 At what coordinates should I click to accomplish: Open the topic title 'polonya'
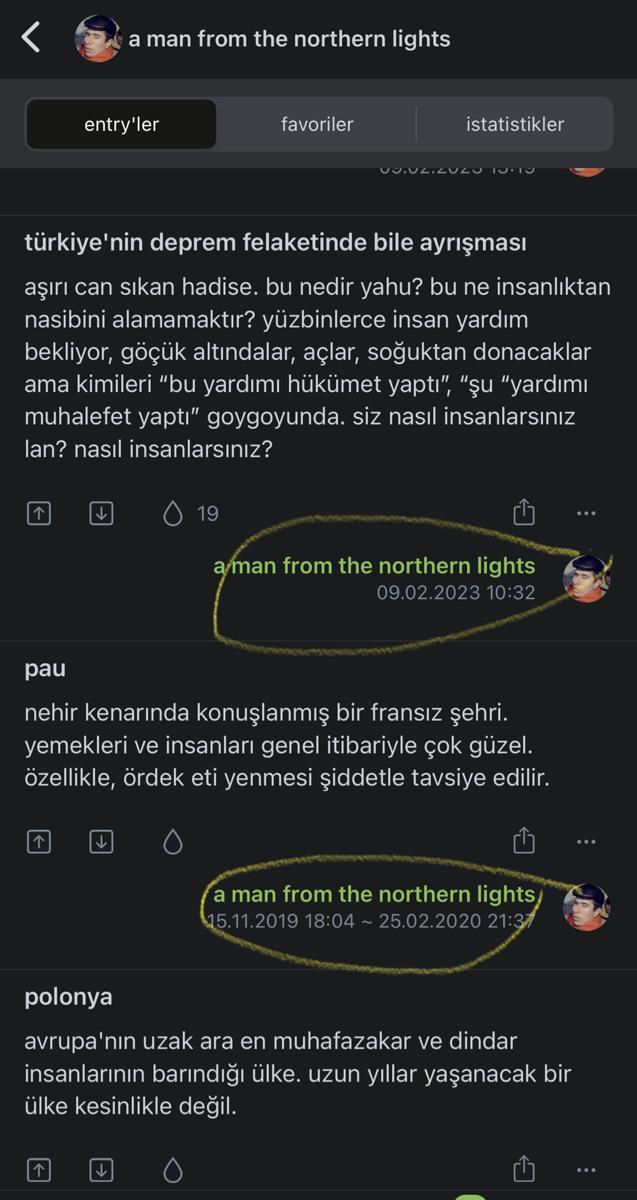point(68,997)
